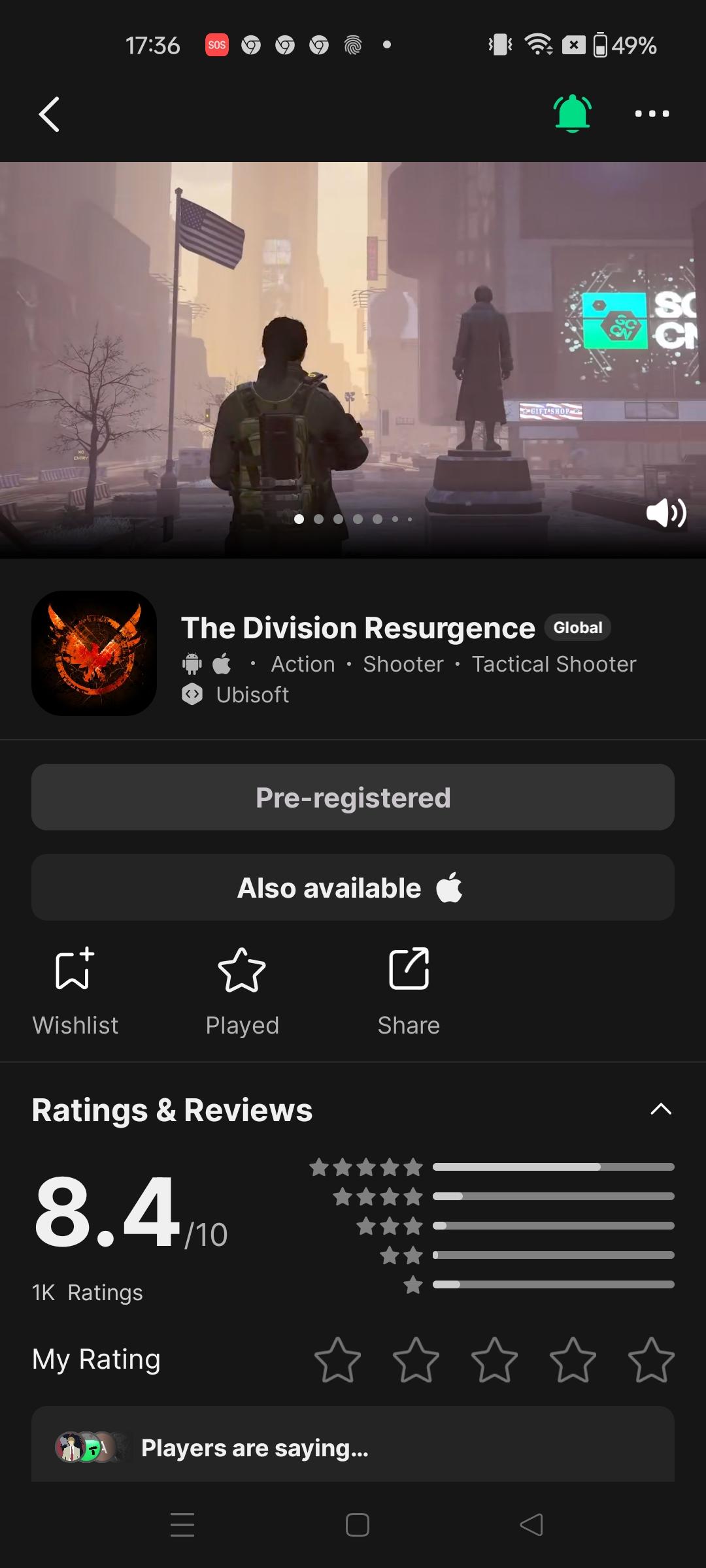Tap the system home button
Image resolution: width=706 pixels, height=1568 pixels.
357,1525
